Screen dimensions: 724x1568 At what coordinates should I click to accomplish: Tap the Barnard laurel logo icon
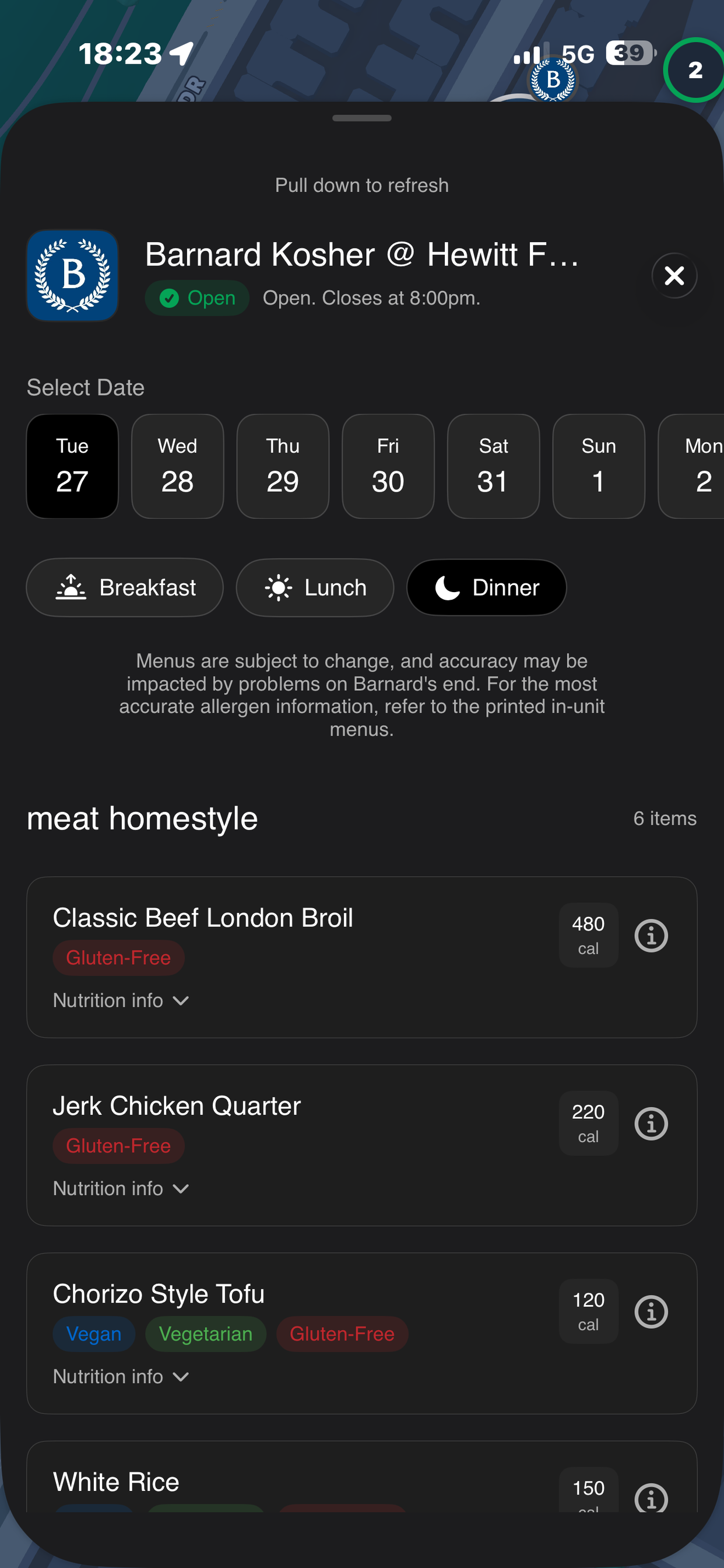tap(72, 275)
